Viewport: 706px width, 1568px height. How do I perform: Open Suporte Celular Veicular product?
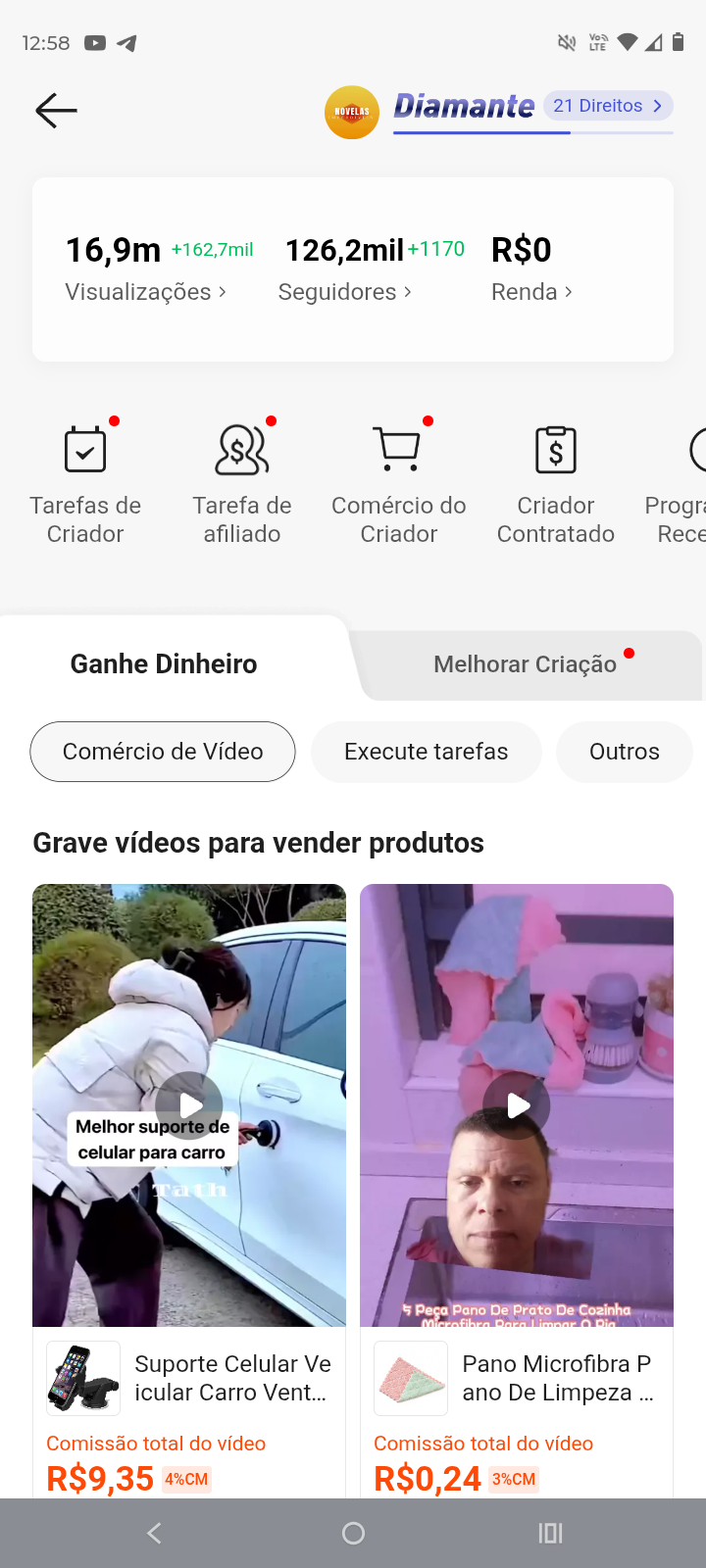pyautogui.click(x=232, y=1378)
